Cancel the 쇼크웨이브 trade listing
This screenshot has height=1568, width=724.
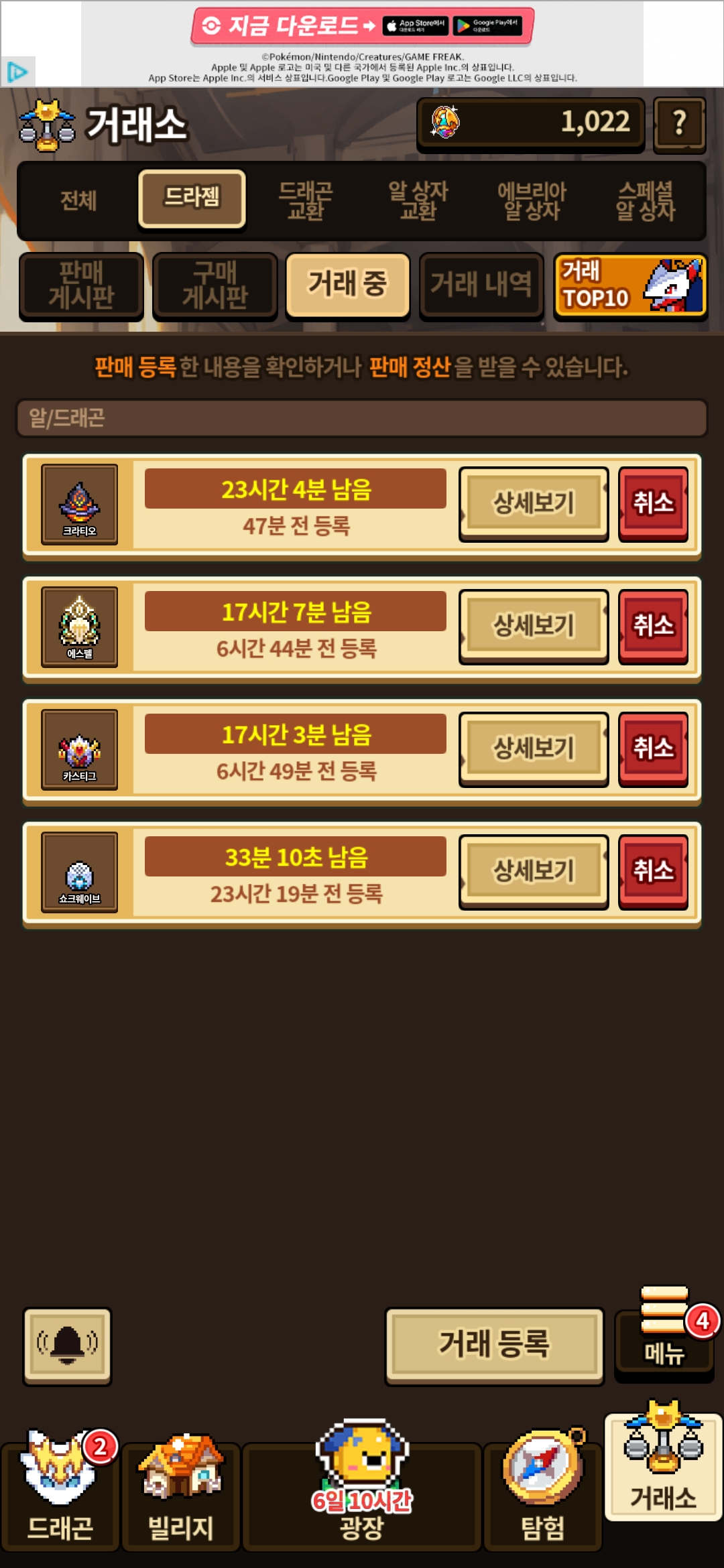(653, 871)
